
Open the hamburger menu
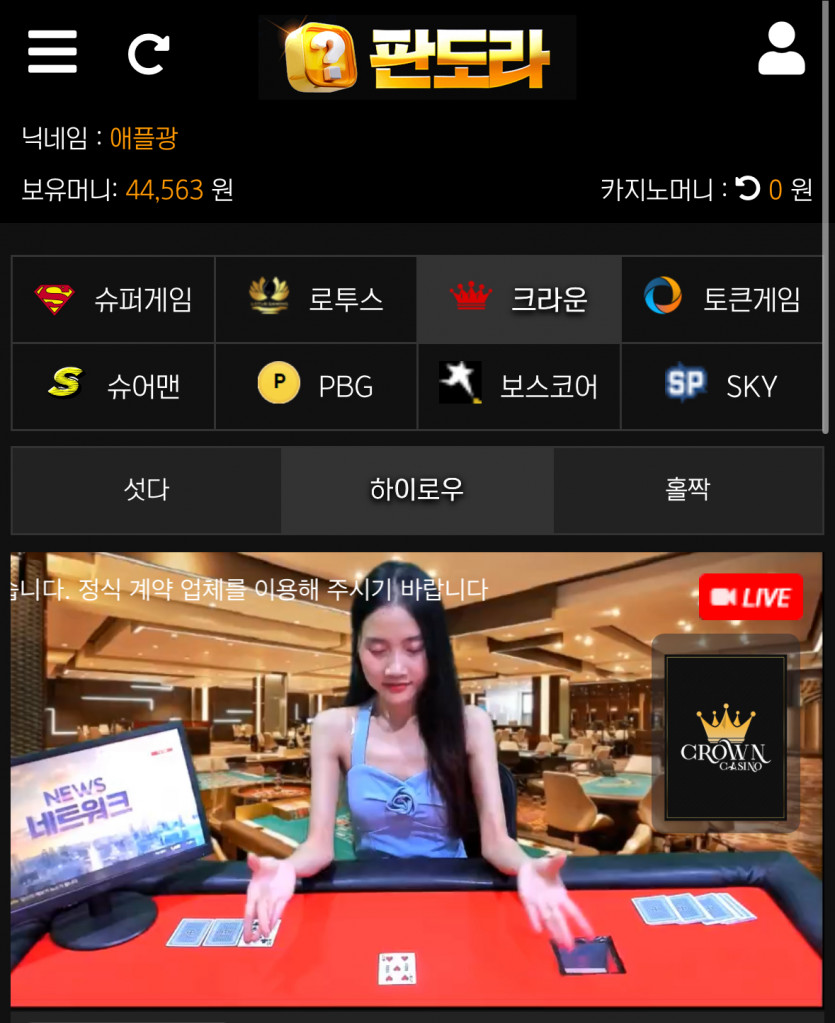pyautogui.click(x=52, y=52)
